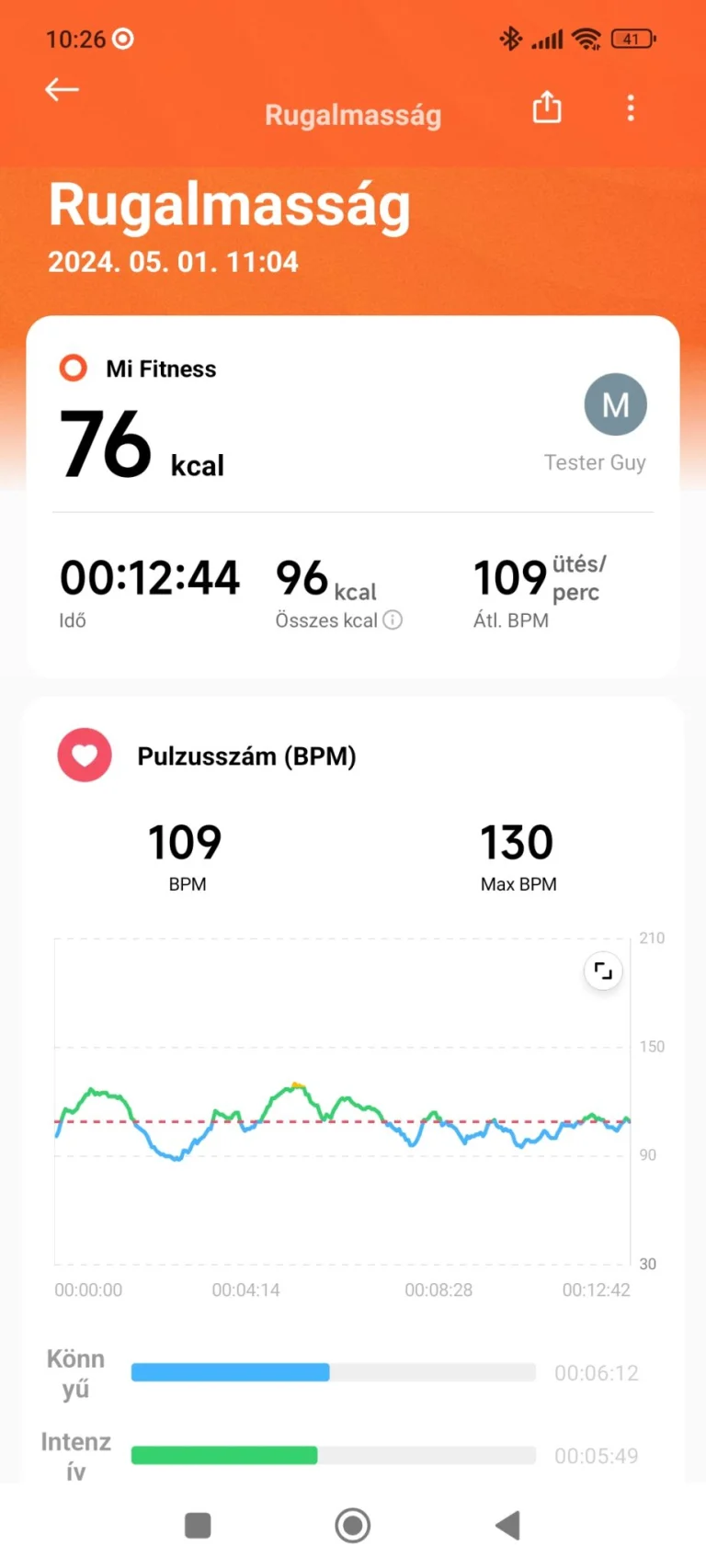Tap the info icon next to Összes kcal
This screenshot has height=1568, width=706.
pyautogui.click(x=393, y=620)
